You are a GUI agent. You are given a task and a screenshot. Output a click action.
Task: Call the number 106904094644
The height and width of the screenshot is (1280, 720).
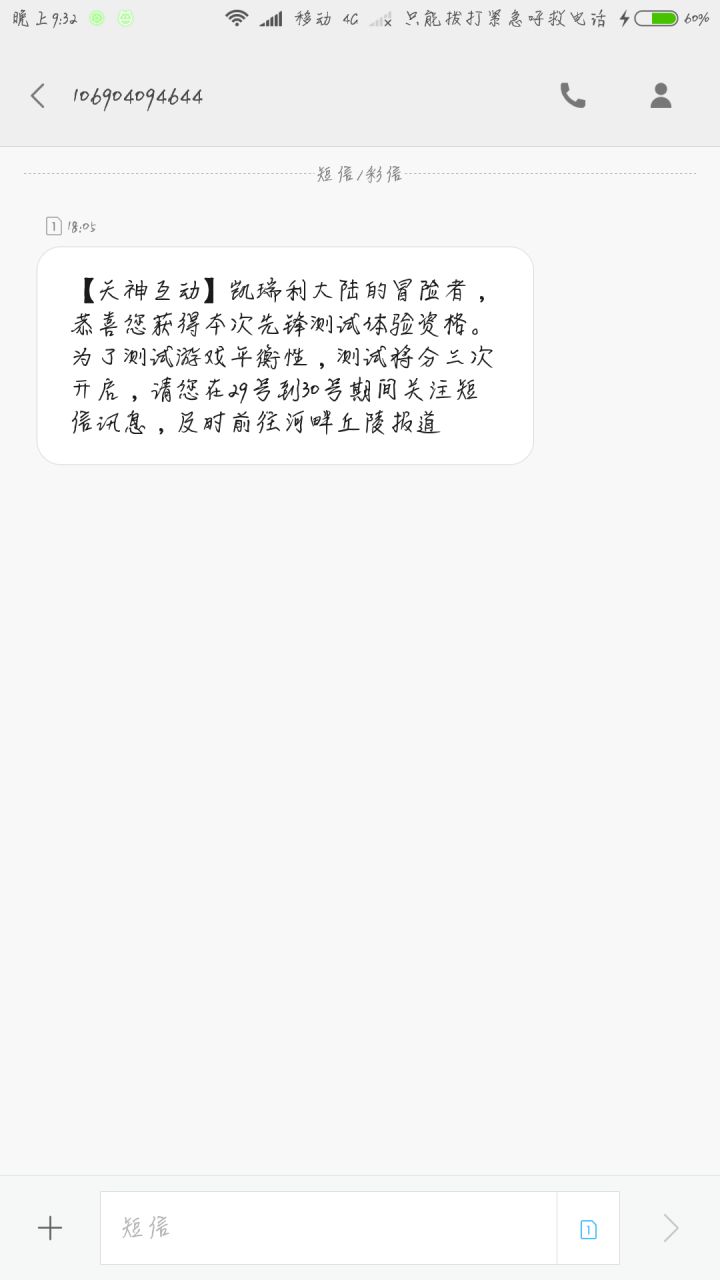pyautogui.click(x=573, y=96)
